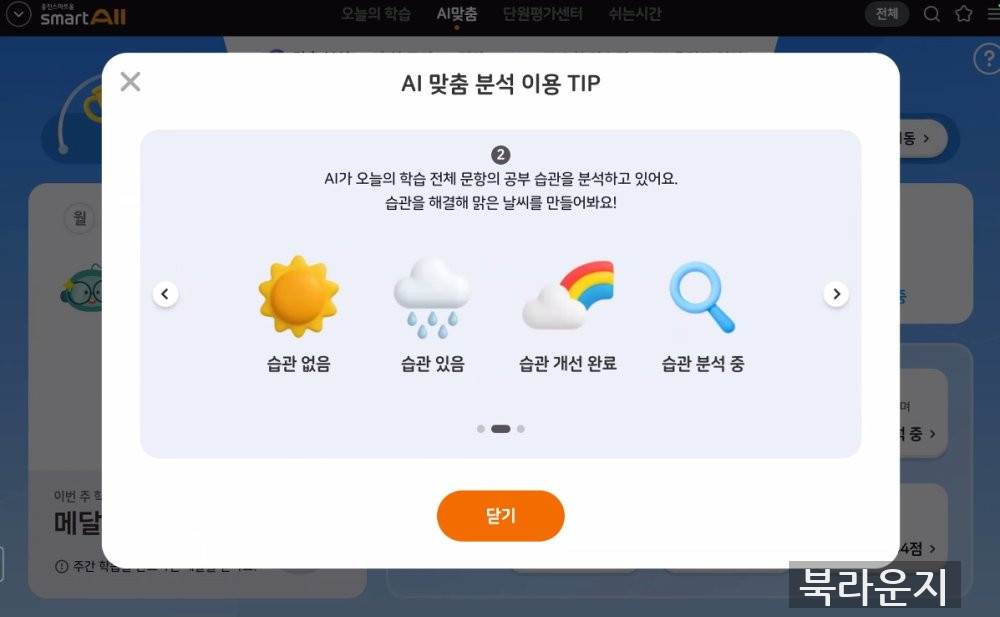Open the 오늘의 학습 tab
Viewport: 1000px width, 617px height.
tap(376, 14)
